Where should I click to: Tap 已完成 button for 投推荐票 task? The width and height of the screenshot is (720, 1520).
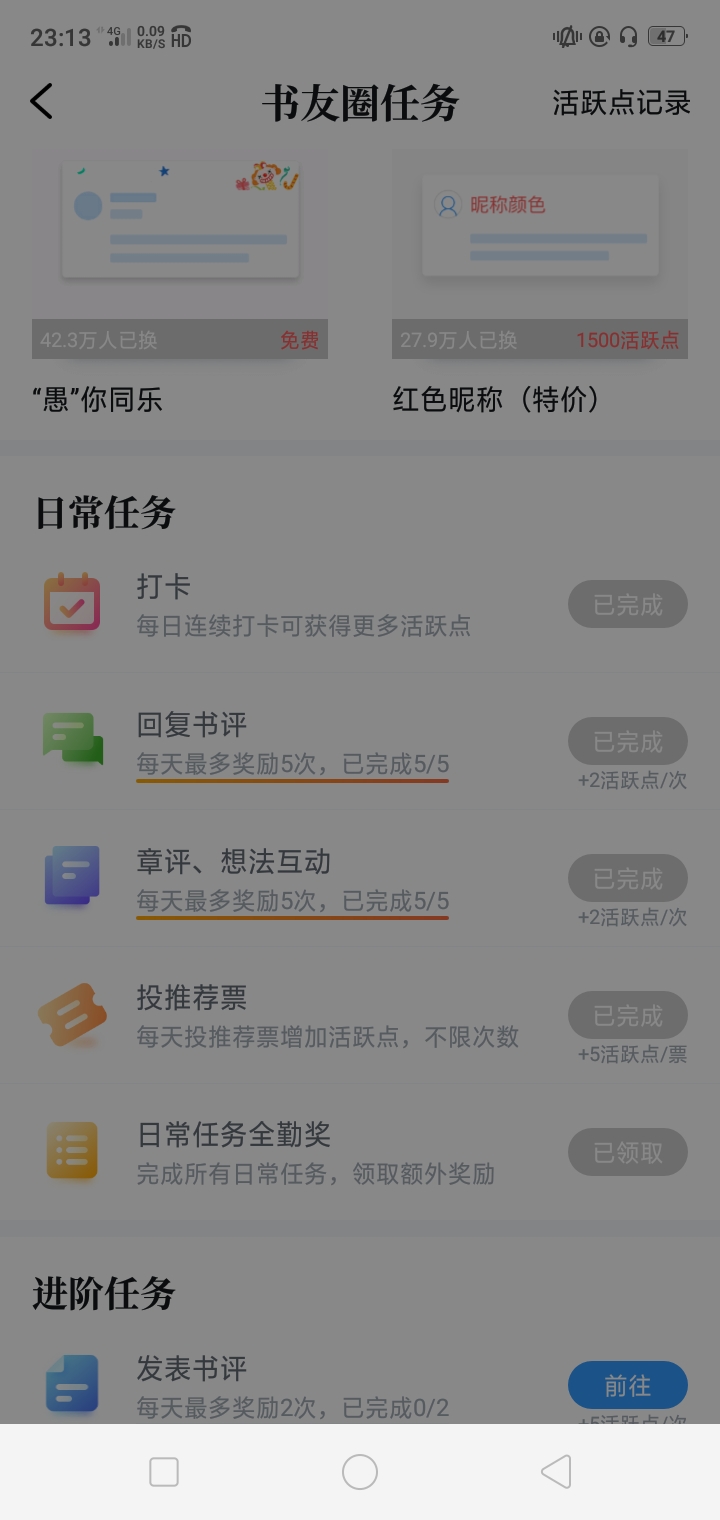(628, 1016)
